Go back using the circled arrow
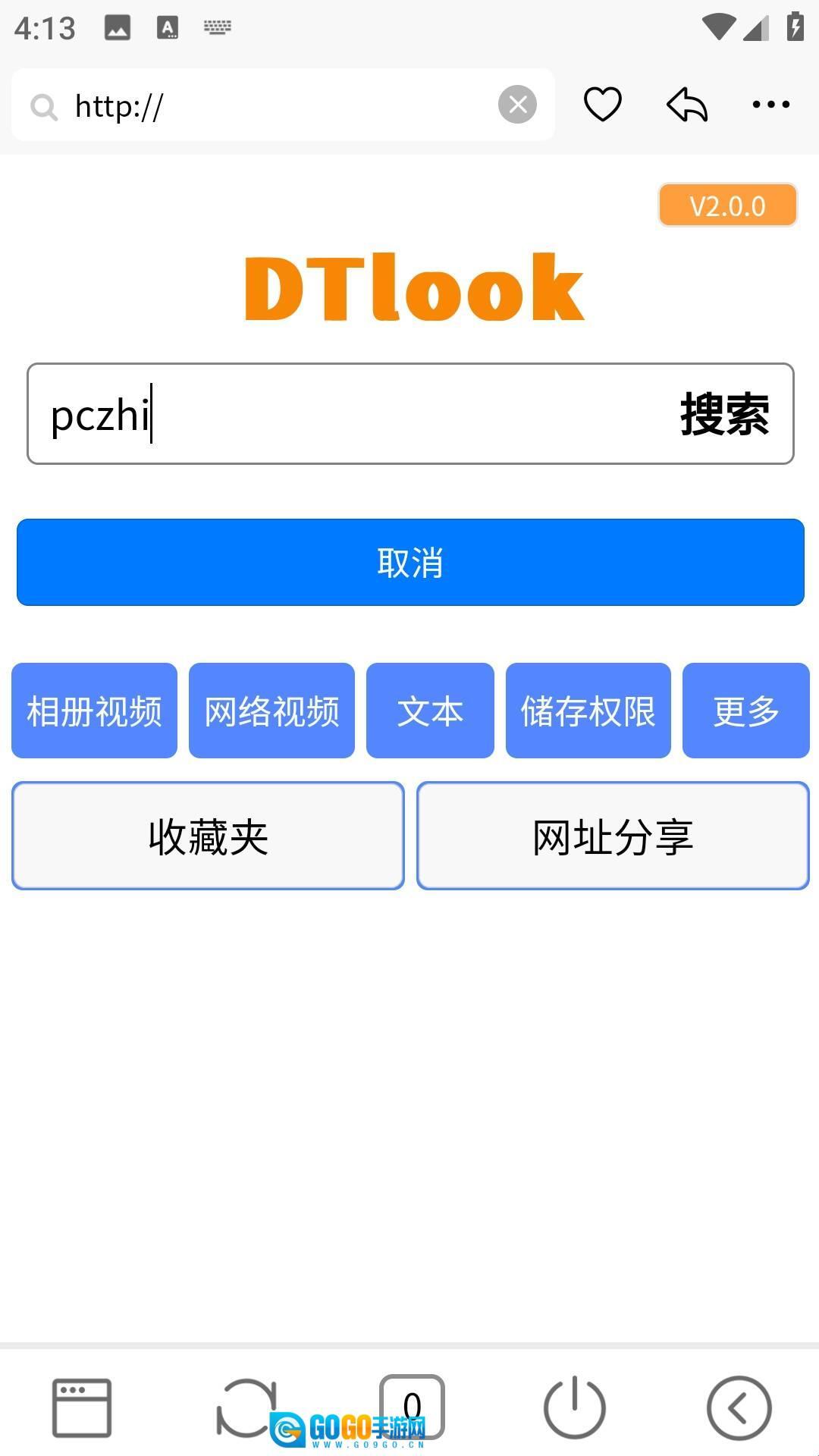819x1456 pixels. point(739,1407)
